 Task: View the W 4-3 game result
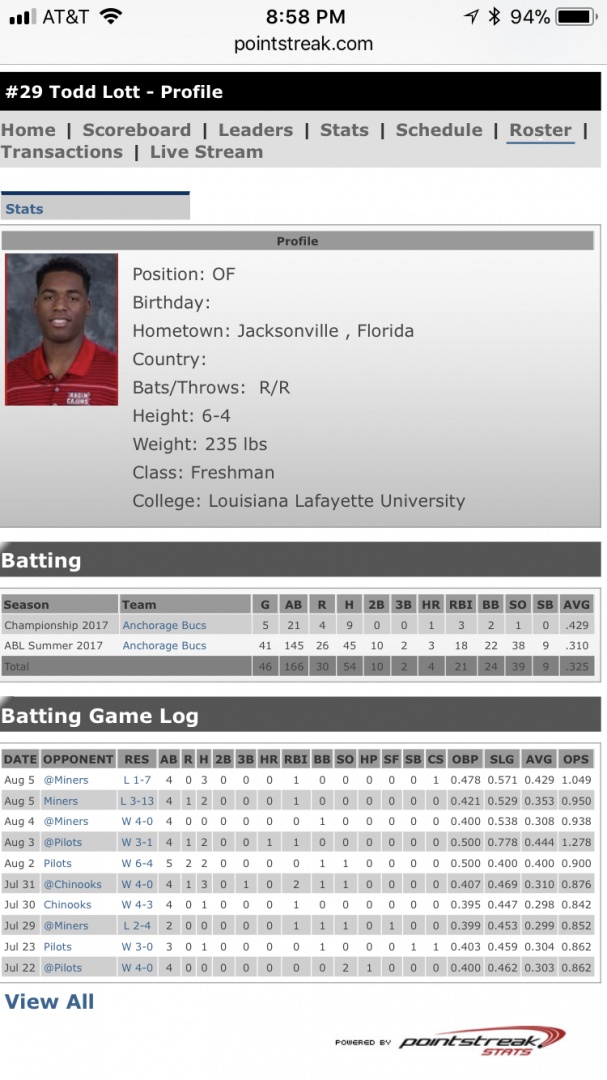(136, 905)
